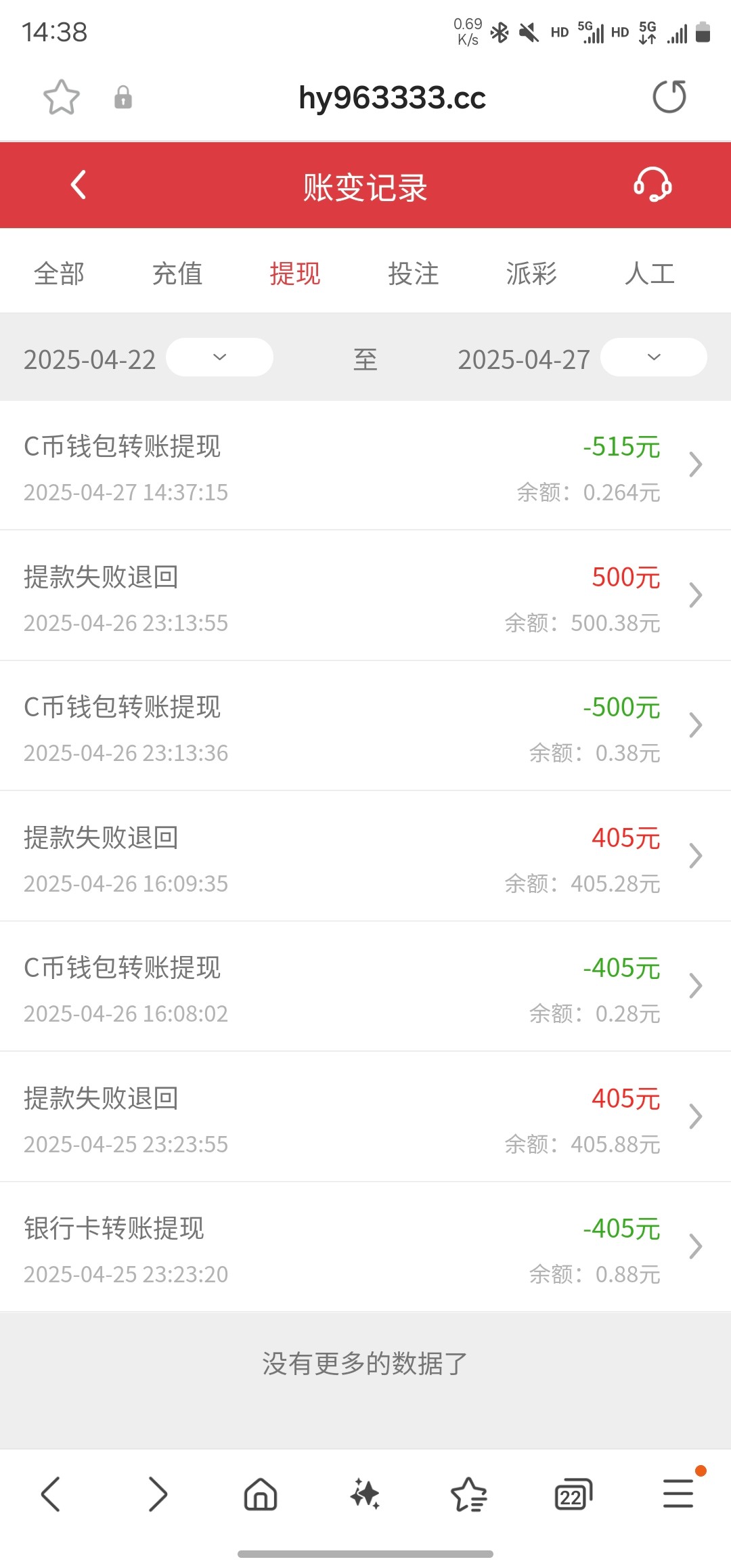The height and width of the screenshot is (1568, 731).
Task: Tap the back arrow in the red header
Action: 76,185
